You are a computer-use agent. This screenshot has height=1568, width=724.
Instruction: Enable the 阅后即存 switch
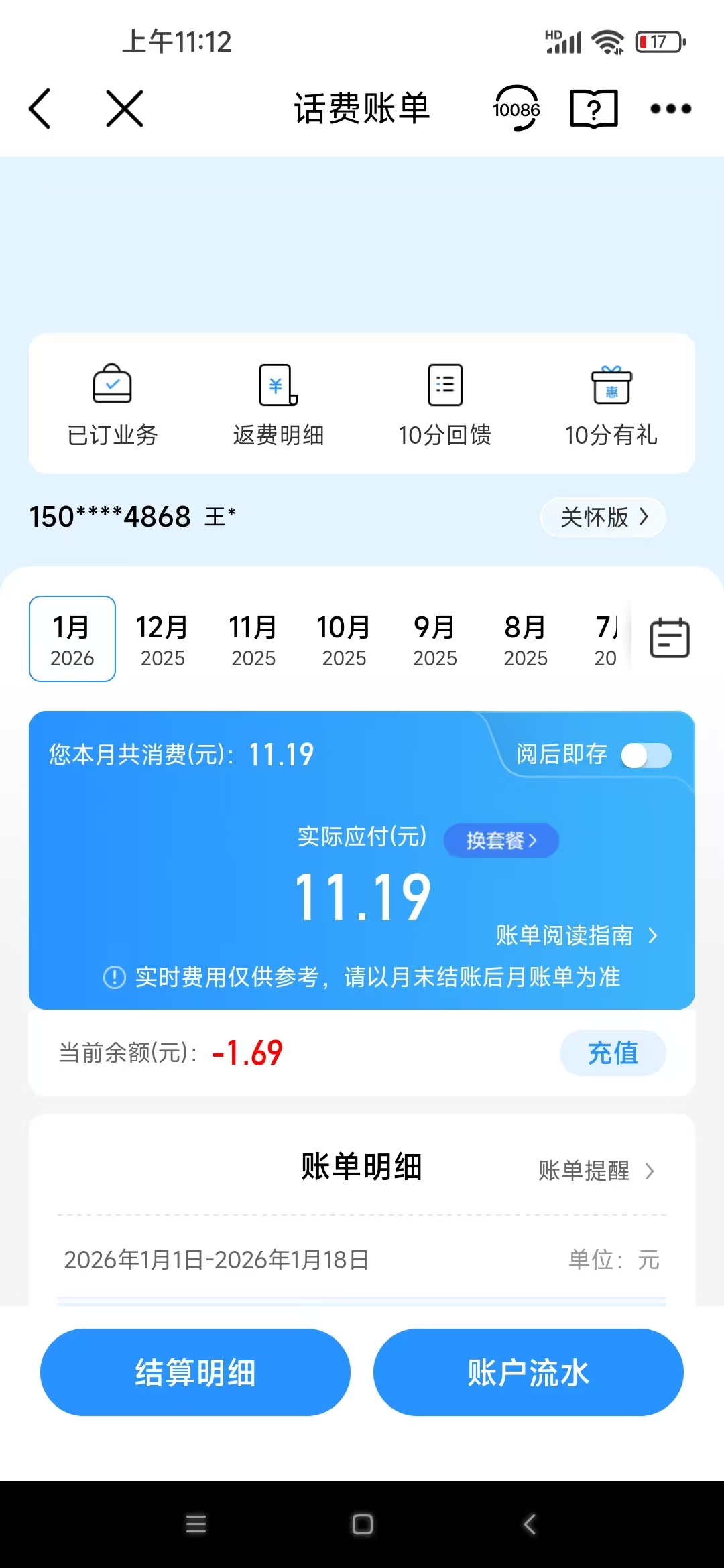[x=646, y=755]
